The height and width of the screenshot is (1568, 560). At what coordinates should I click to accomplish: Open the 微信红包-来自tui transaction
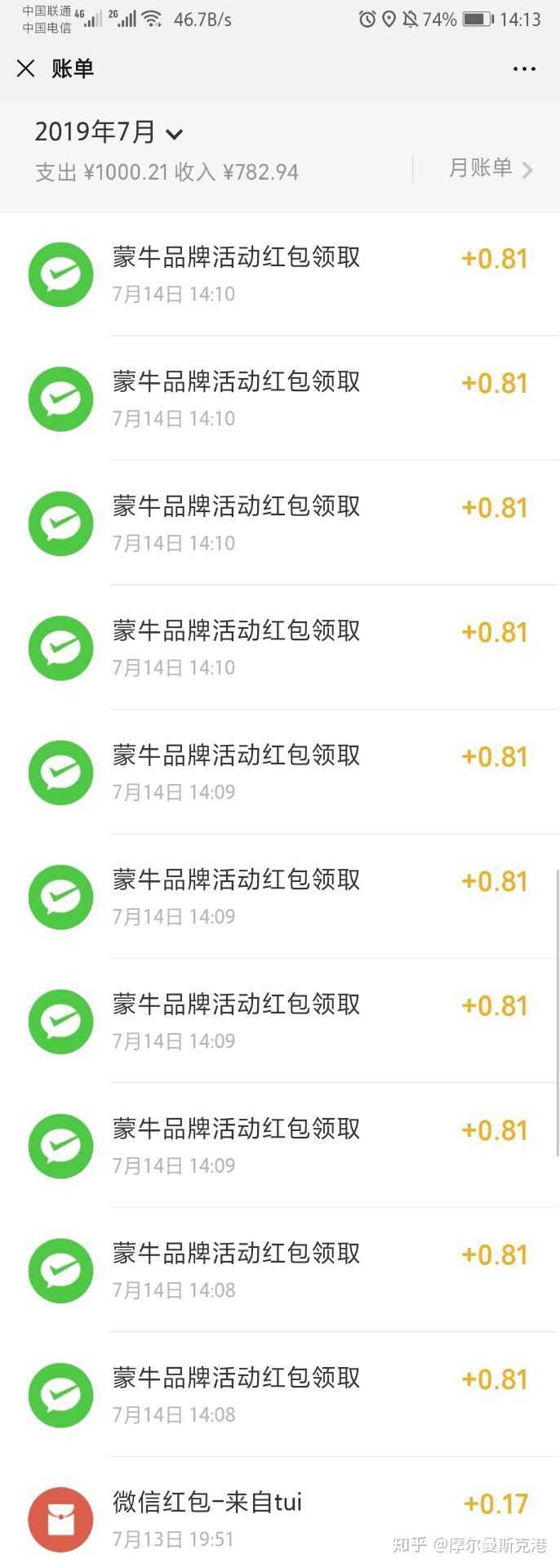(280, 1518)
